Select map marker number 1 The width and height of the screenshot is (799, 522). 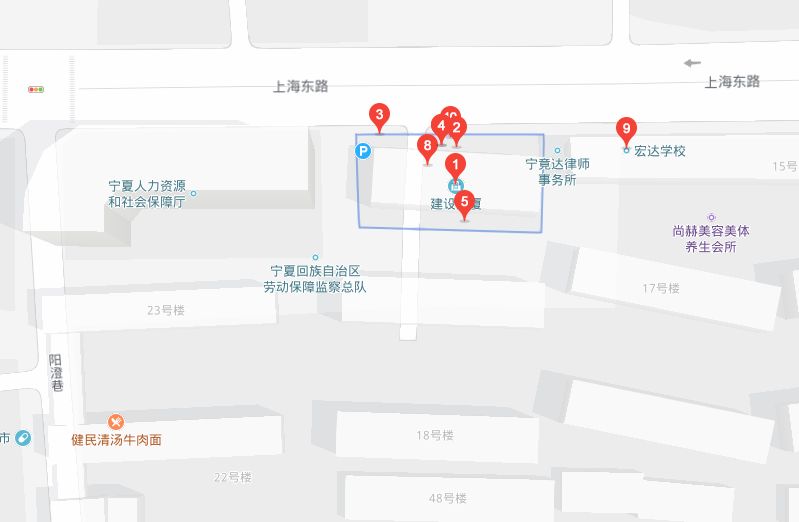pyautogui.click(x=455, y=165)
